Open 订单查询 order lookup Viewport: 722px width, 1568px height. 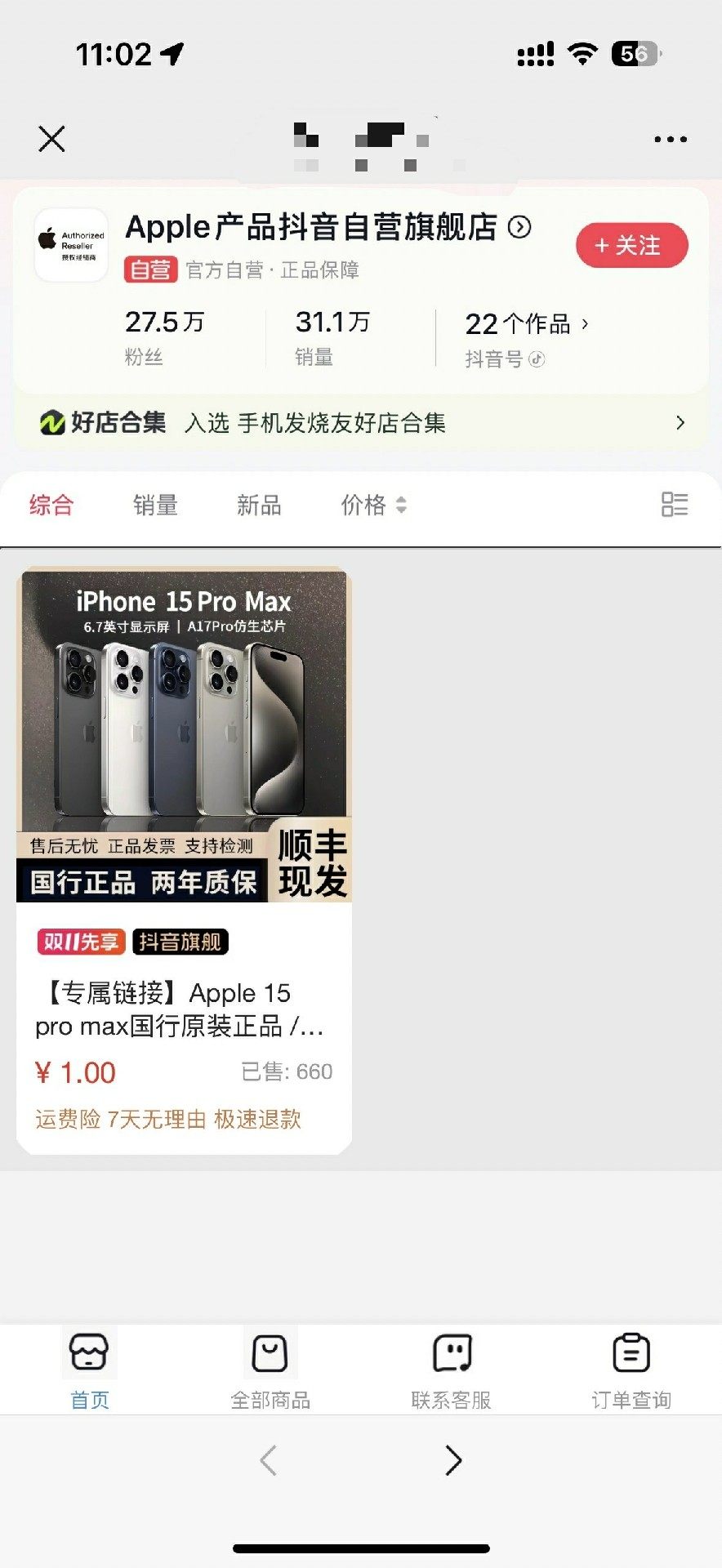pyautogui.click(x=631, y=1369)
